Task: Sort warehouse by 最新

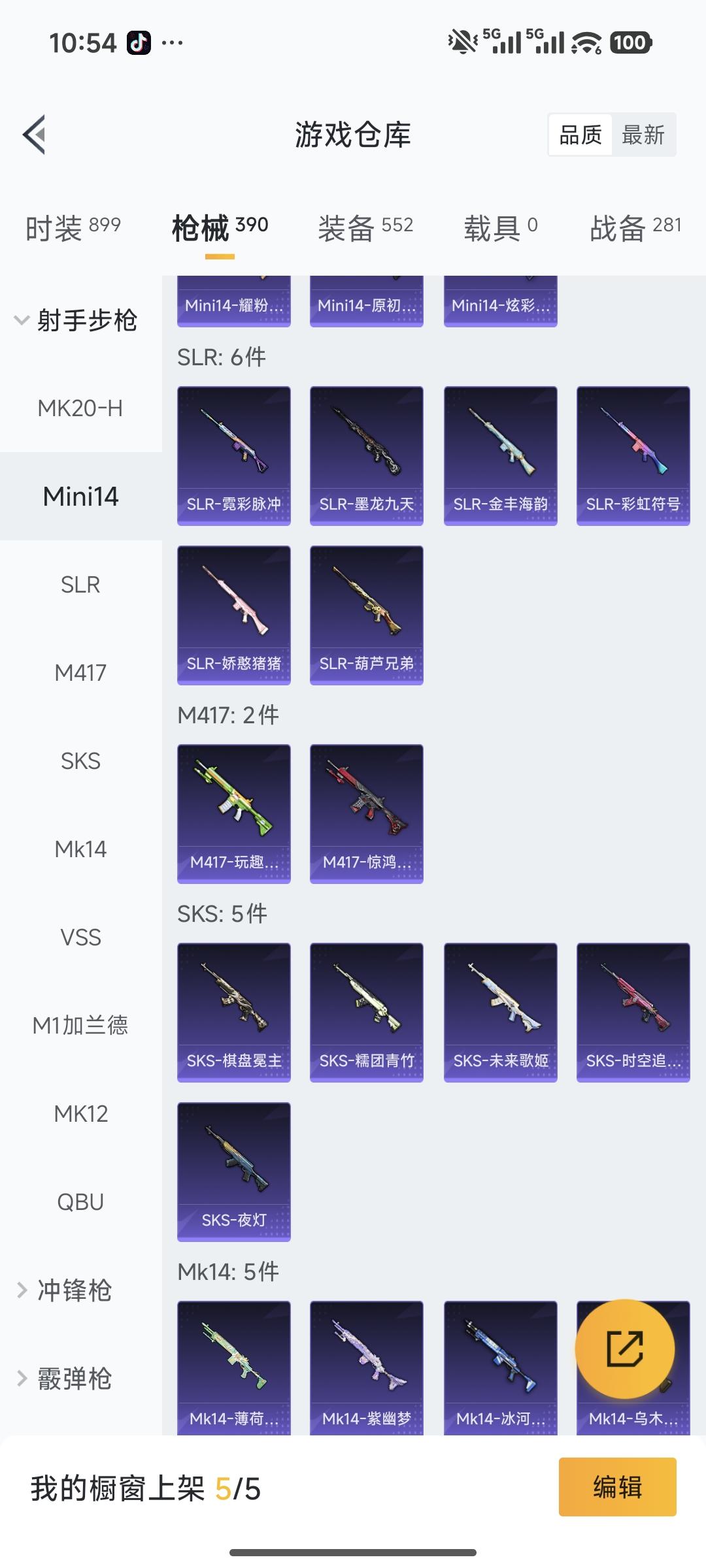Action: click(x=643, y=135)
